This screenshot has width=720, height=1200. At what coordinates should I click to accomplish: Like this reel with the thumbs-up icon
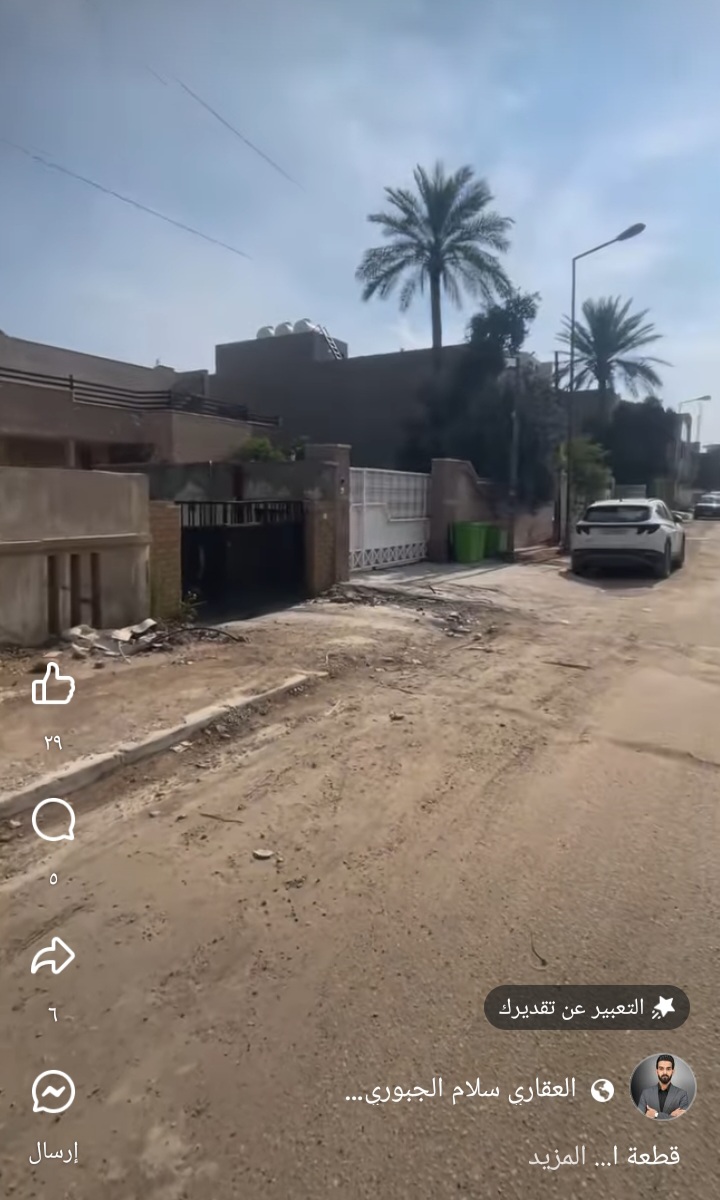53,685
